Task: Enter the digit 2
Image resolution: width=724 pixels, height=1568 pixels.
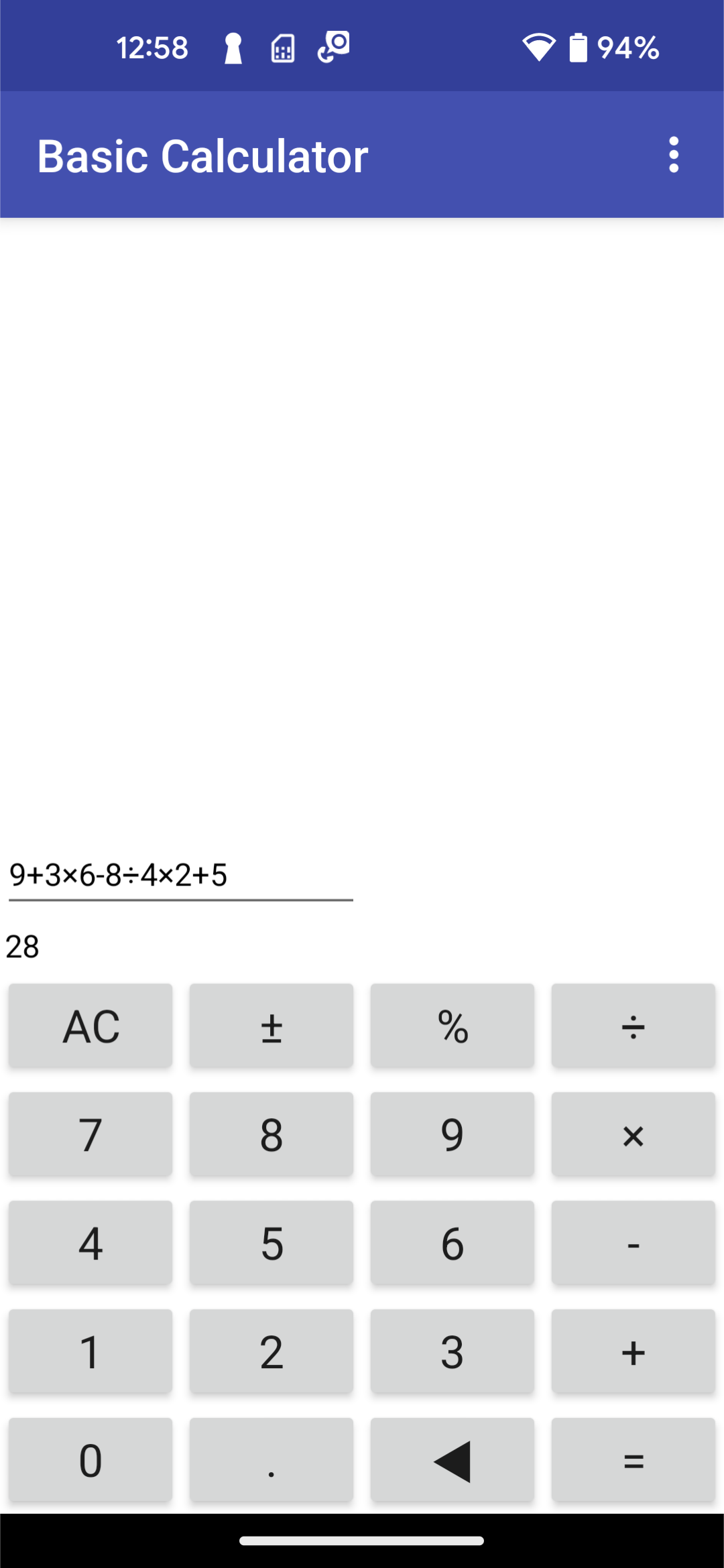Action: 271,1351
